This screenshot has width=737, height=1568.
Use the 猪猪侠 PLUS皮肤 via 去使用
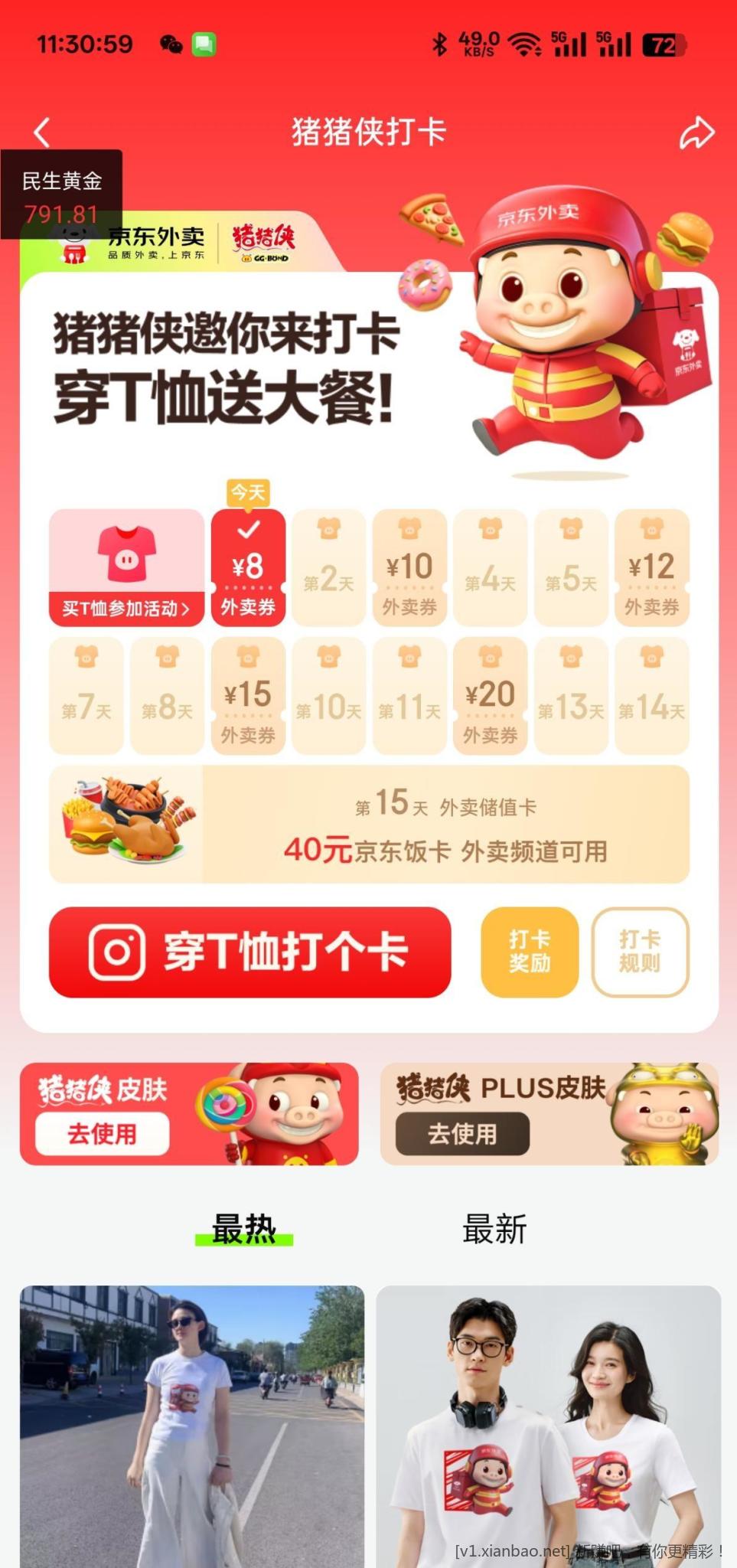click(x=462, y=1134)
